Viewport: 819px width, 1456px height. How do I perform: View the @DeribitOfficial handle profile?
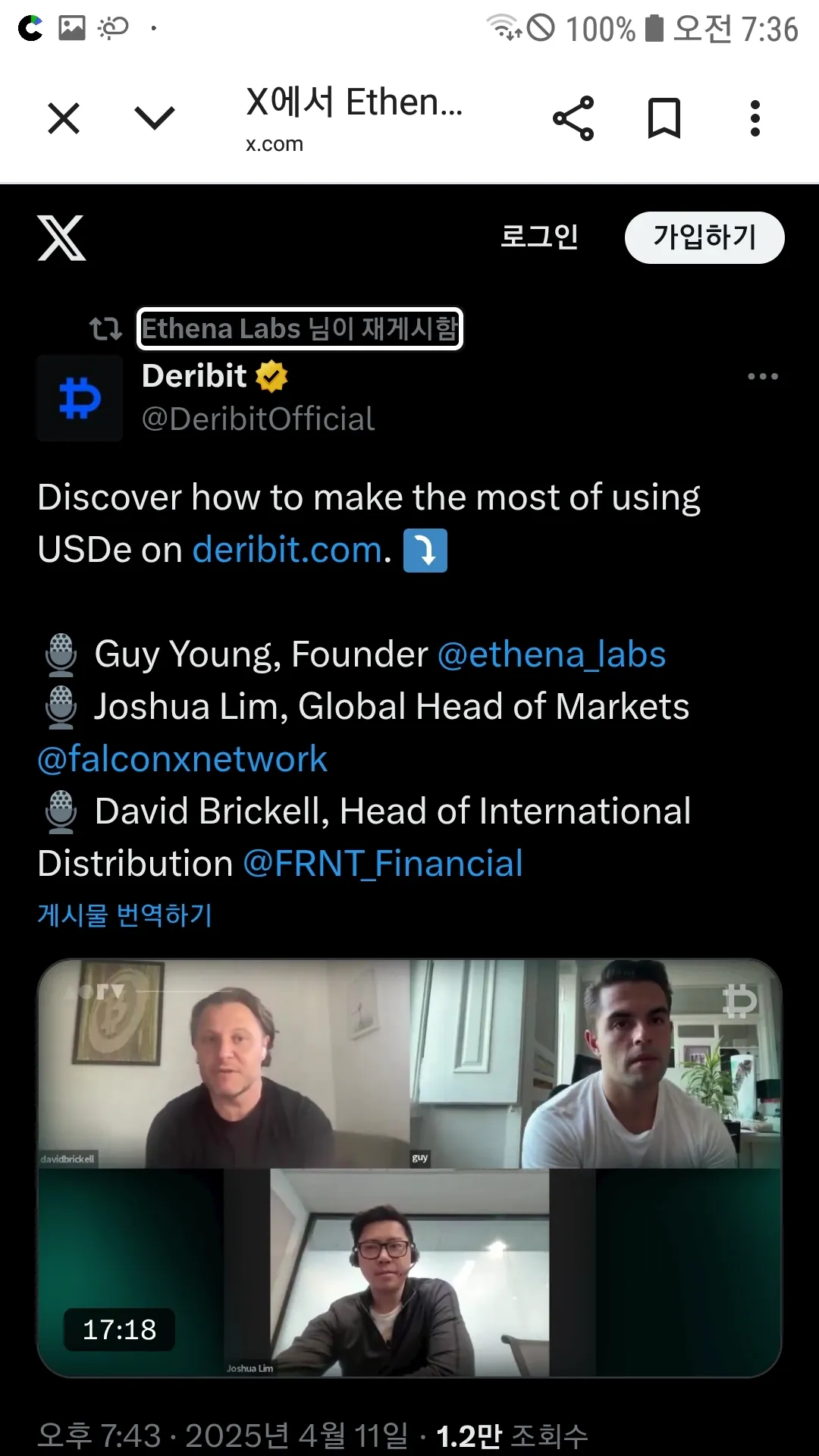258,419
